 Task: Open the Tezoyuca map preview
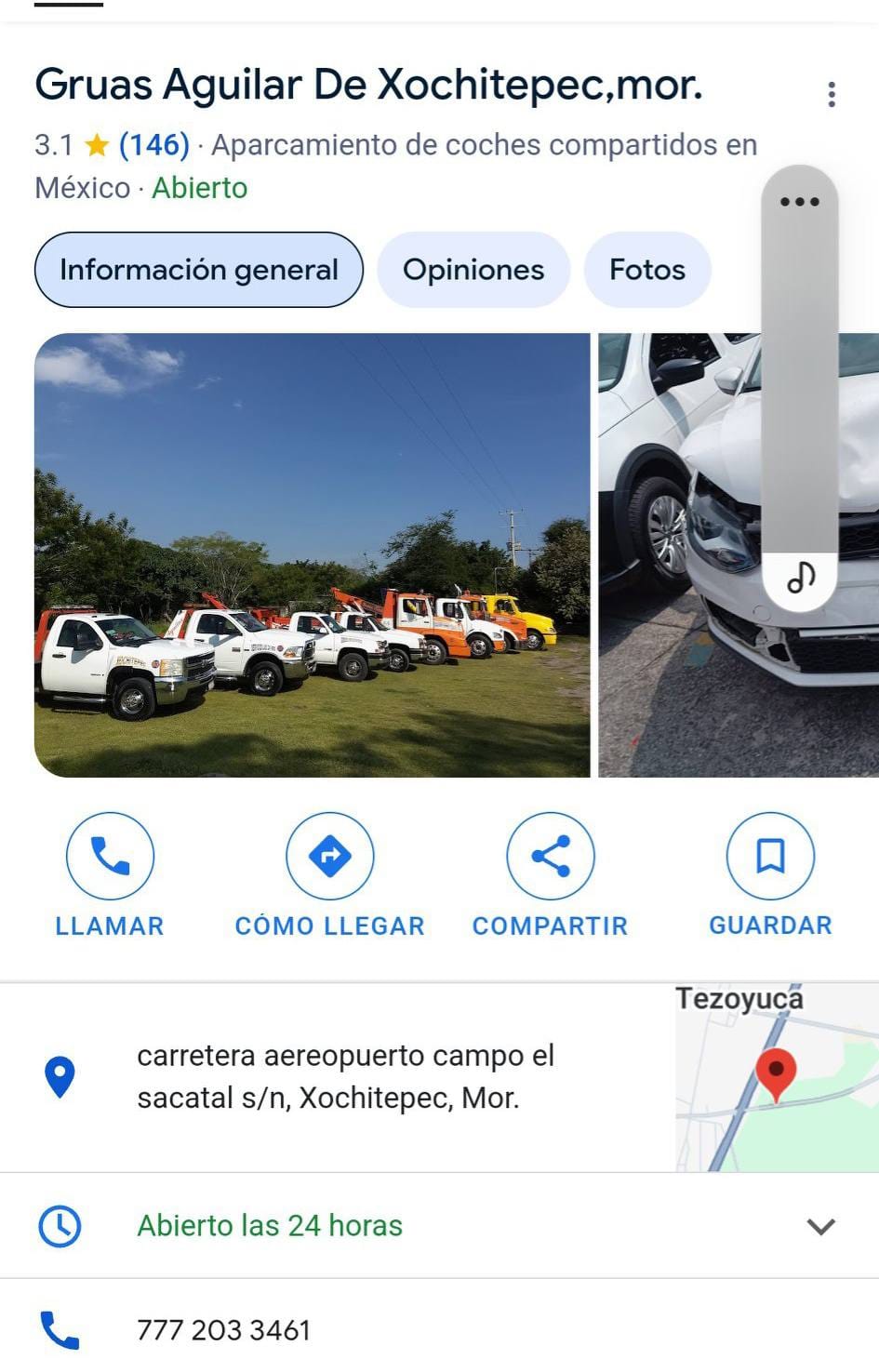click(776, 1077)
